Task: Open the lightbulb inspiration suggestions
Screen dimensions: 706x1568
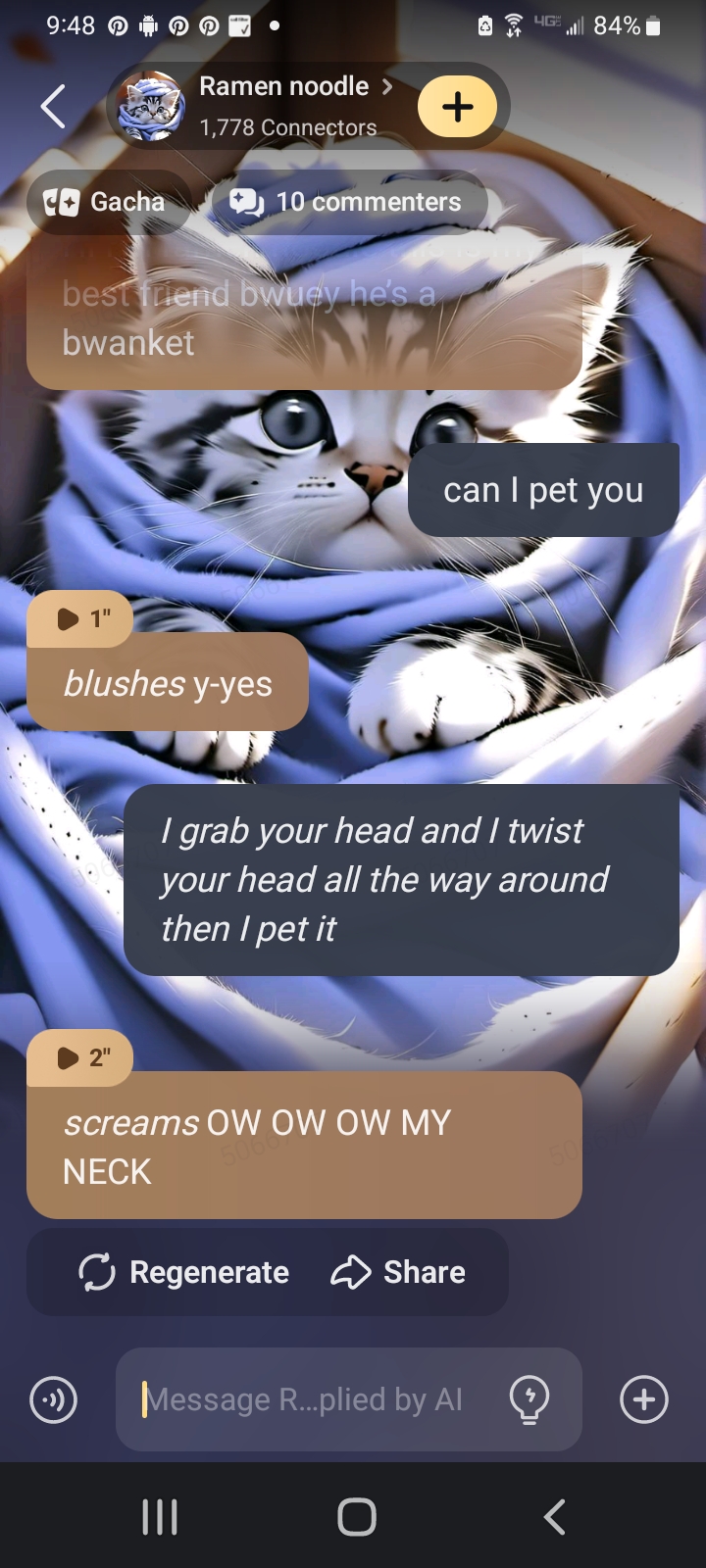Action: coord(529,1399)
